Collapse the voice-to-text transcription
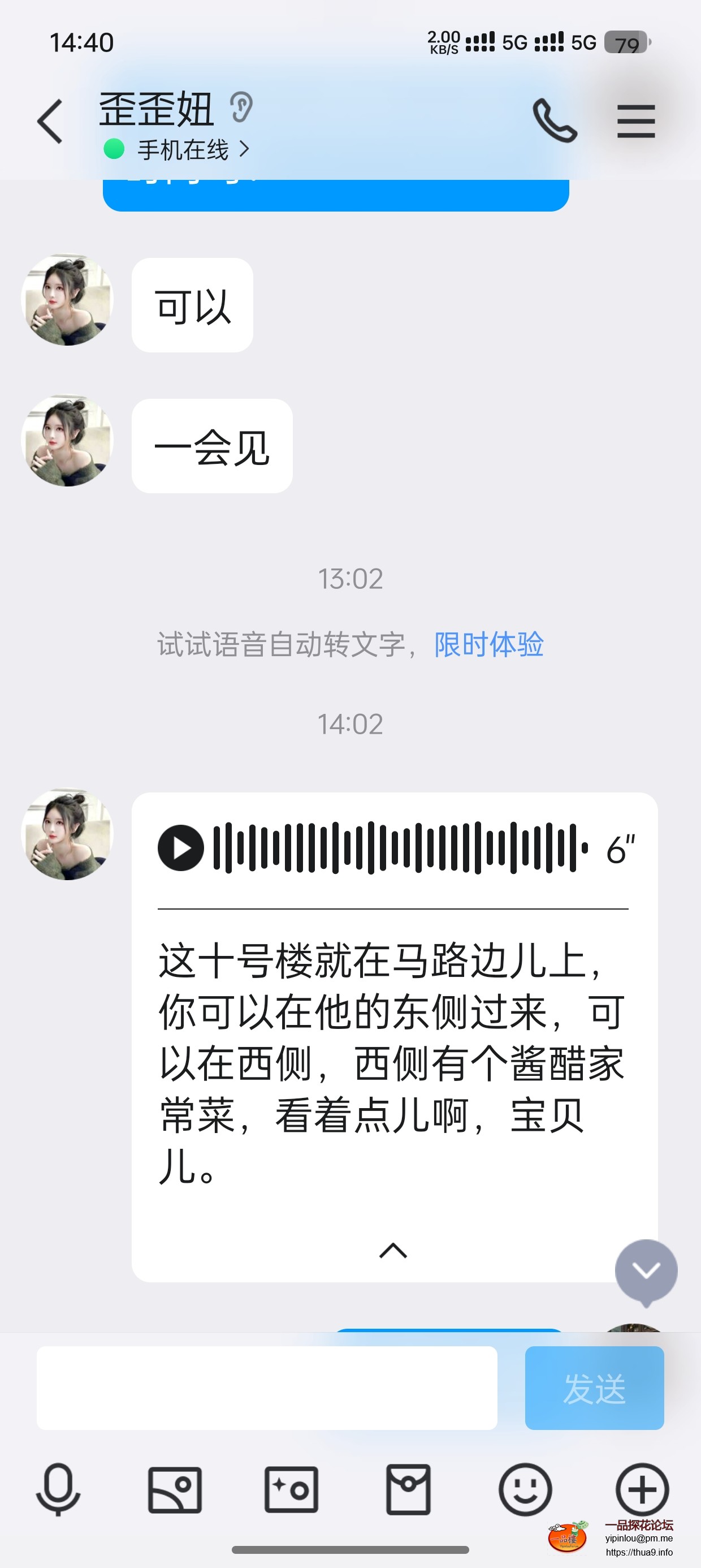Screen dimensions: 701x1568 (392, 1251)
